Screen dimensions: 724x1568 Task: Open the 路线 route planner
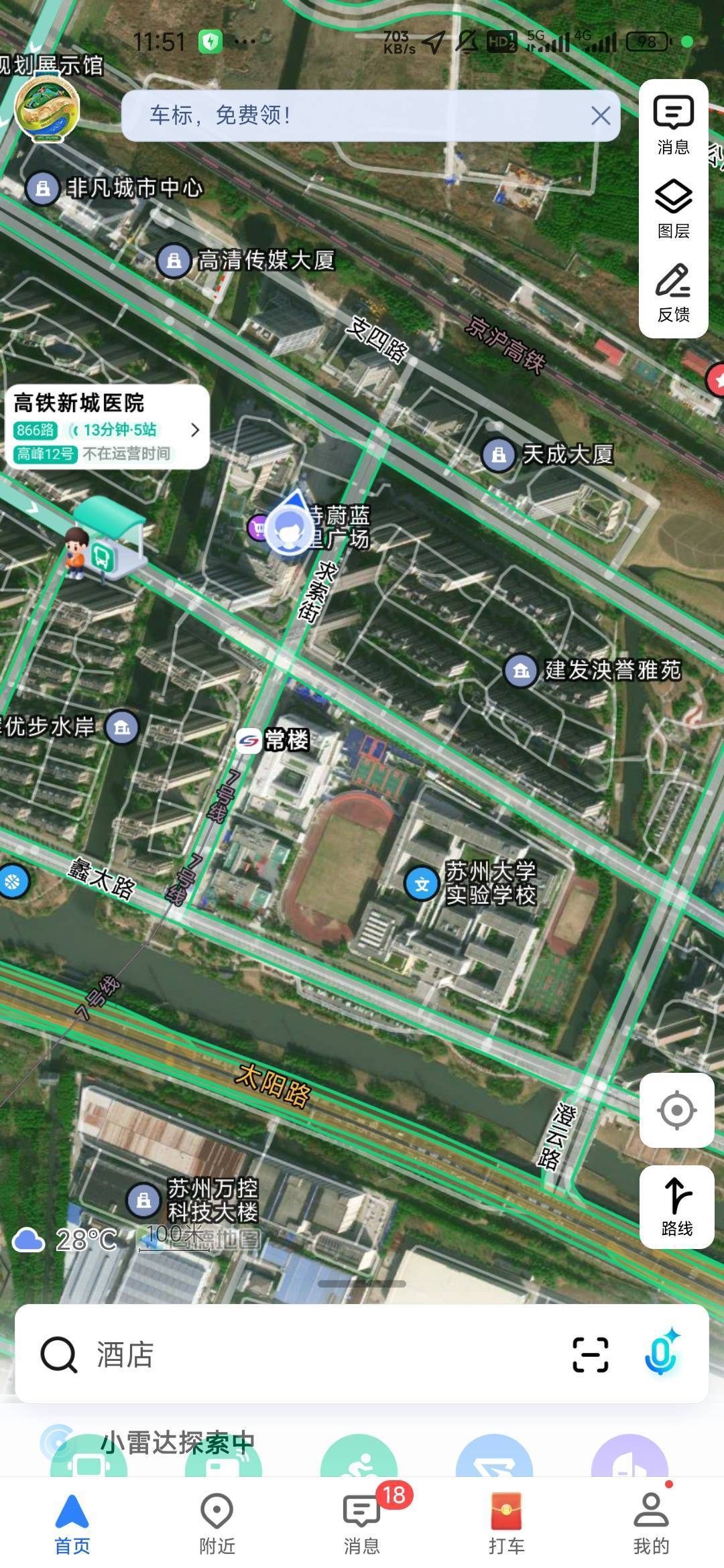pyautogui.click(x=676, y=1207)
